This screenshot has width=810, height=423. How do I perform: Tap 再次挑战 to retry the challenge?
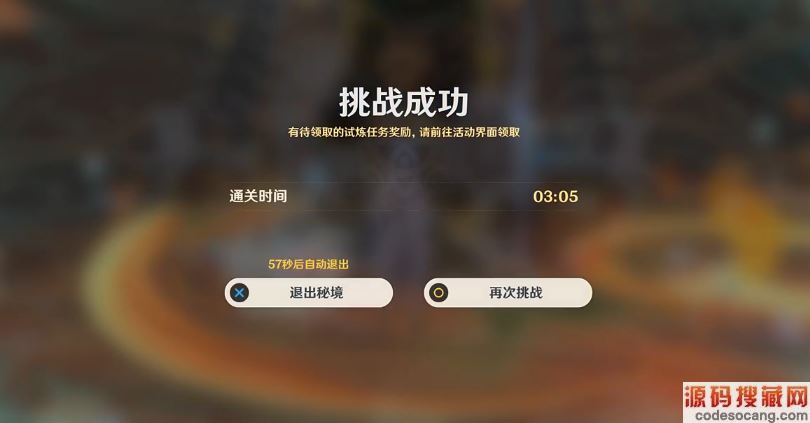click(508, 293)
